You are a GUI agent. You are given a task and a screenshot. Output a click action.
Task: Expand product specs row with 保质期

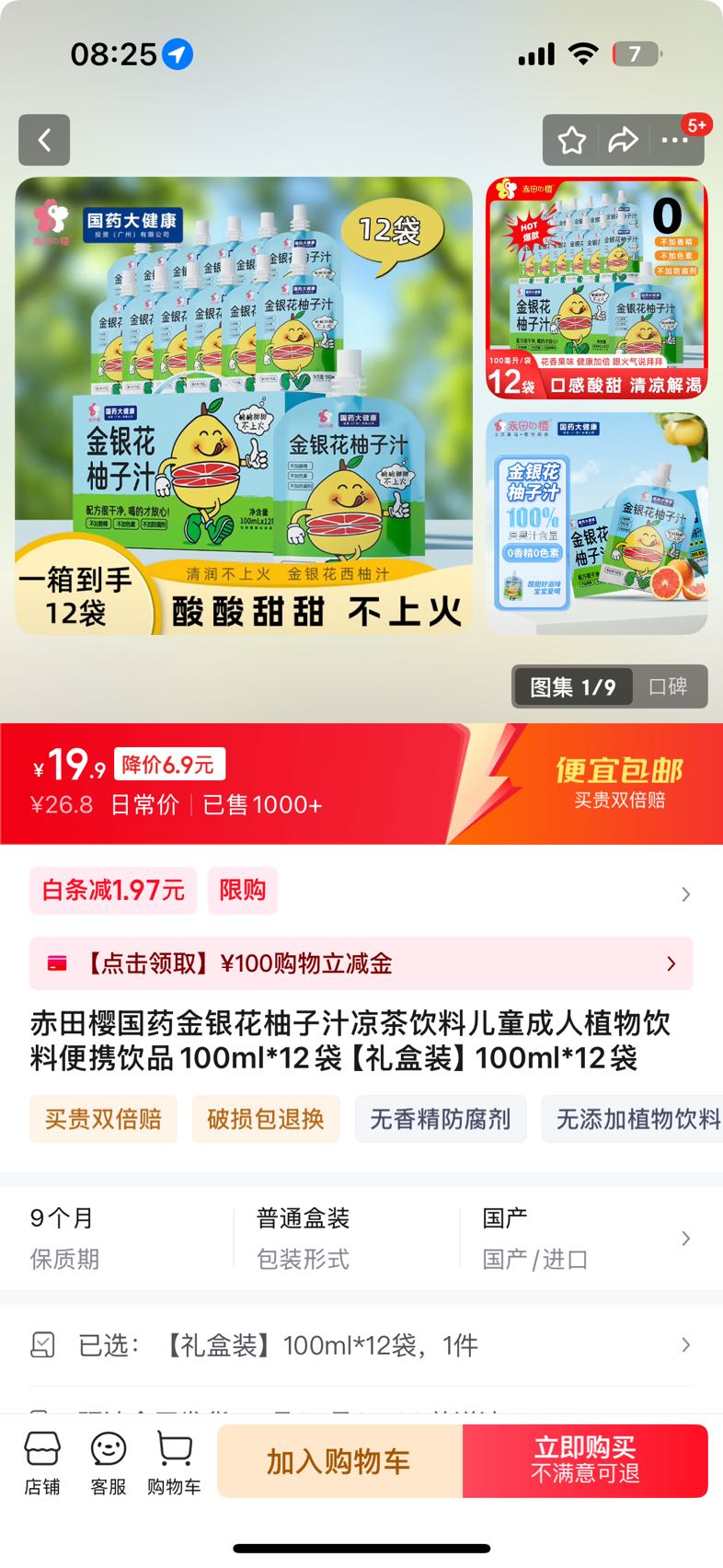(361, 1238)
